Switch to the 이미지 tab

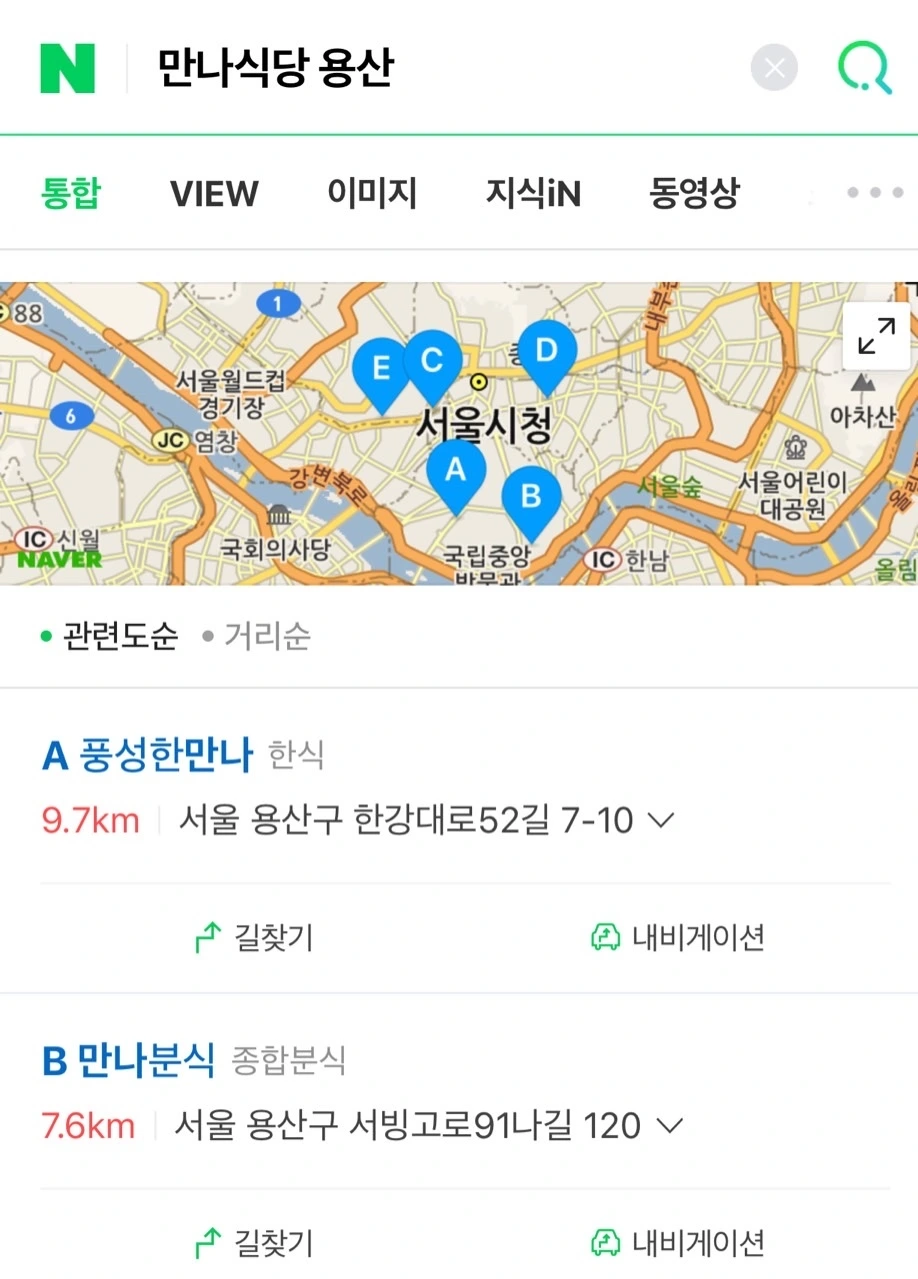click(372, 193)
